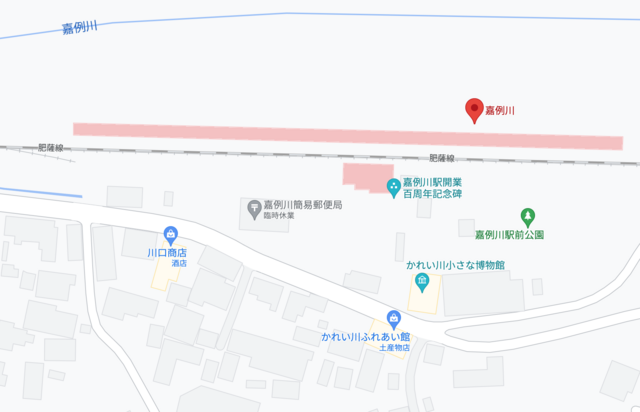The image size is (640, 412).
Task: Tap the red 嘉例川 station pin
Action: tap(475, 110)
